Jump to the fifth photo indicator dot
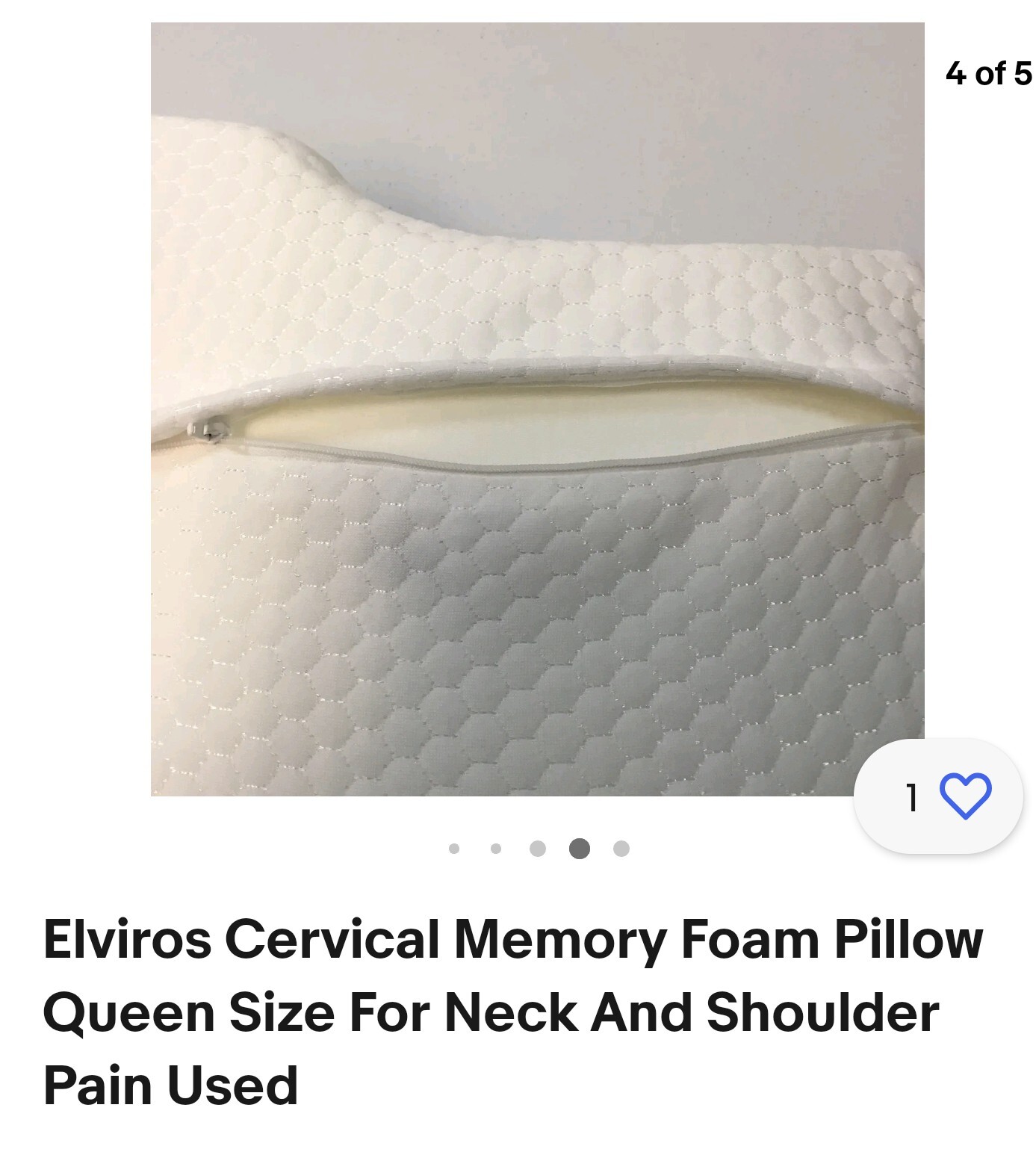 click(x=621, y=849)
